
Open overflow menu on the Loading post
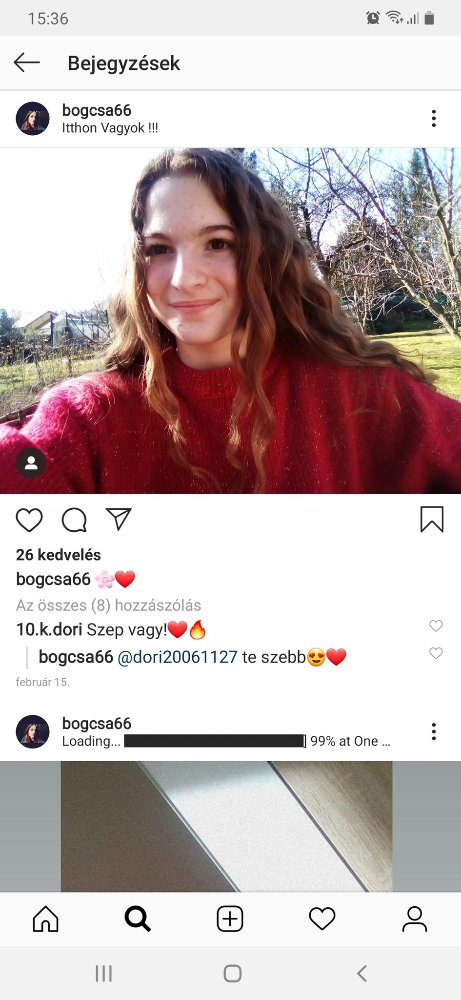[x=434, y=732]
